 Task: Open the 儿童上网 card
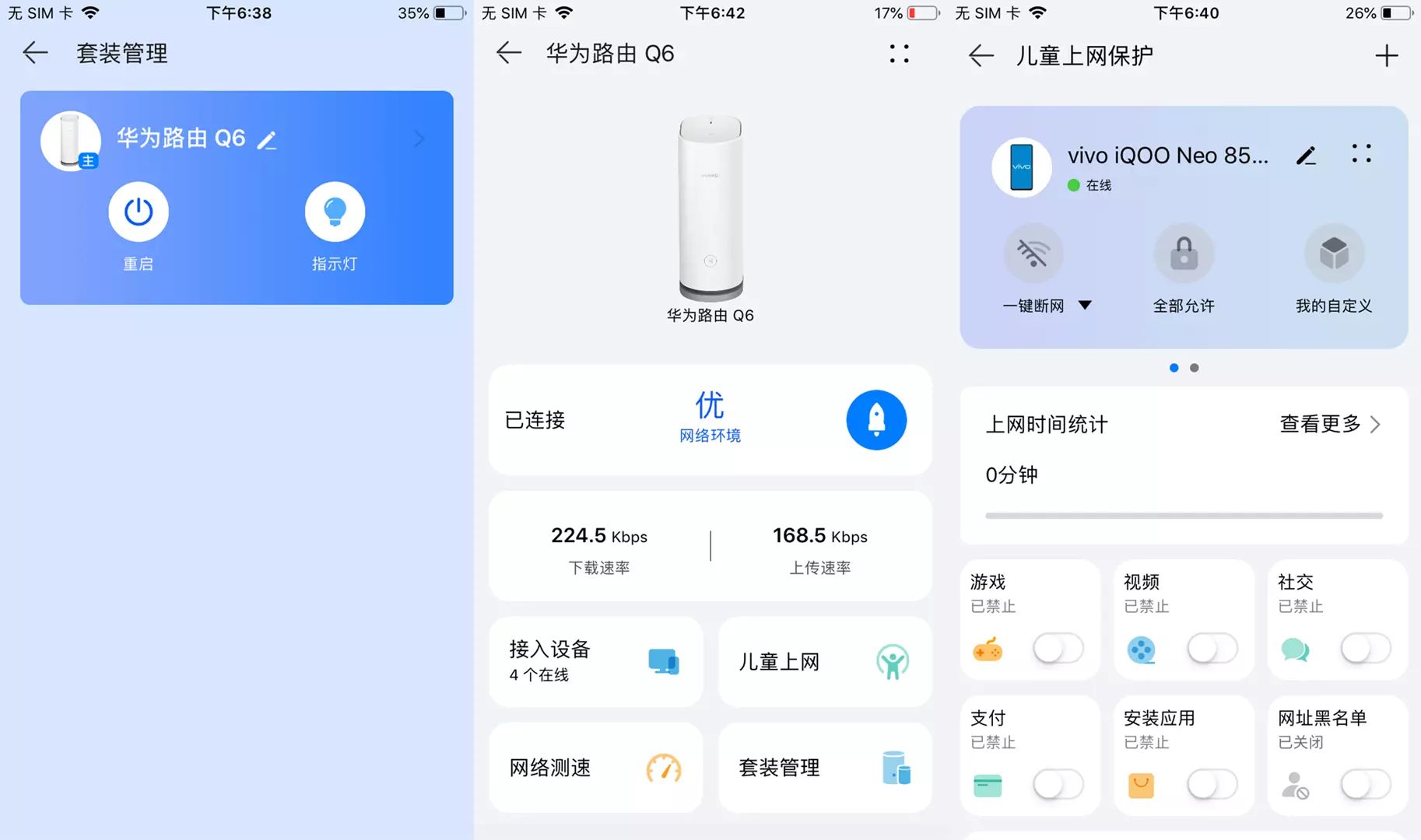click(825, 662)
